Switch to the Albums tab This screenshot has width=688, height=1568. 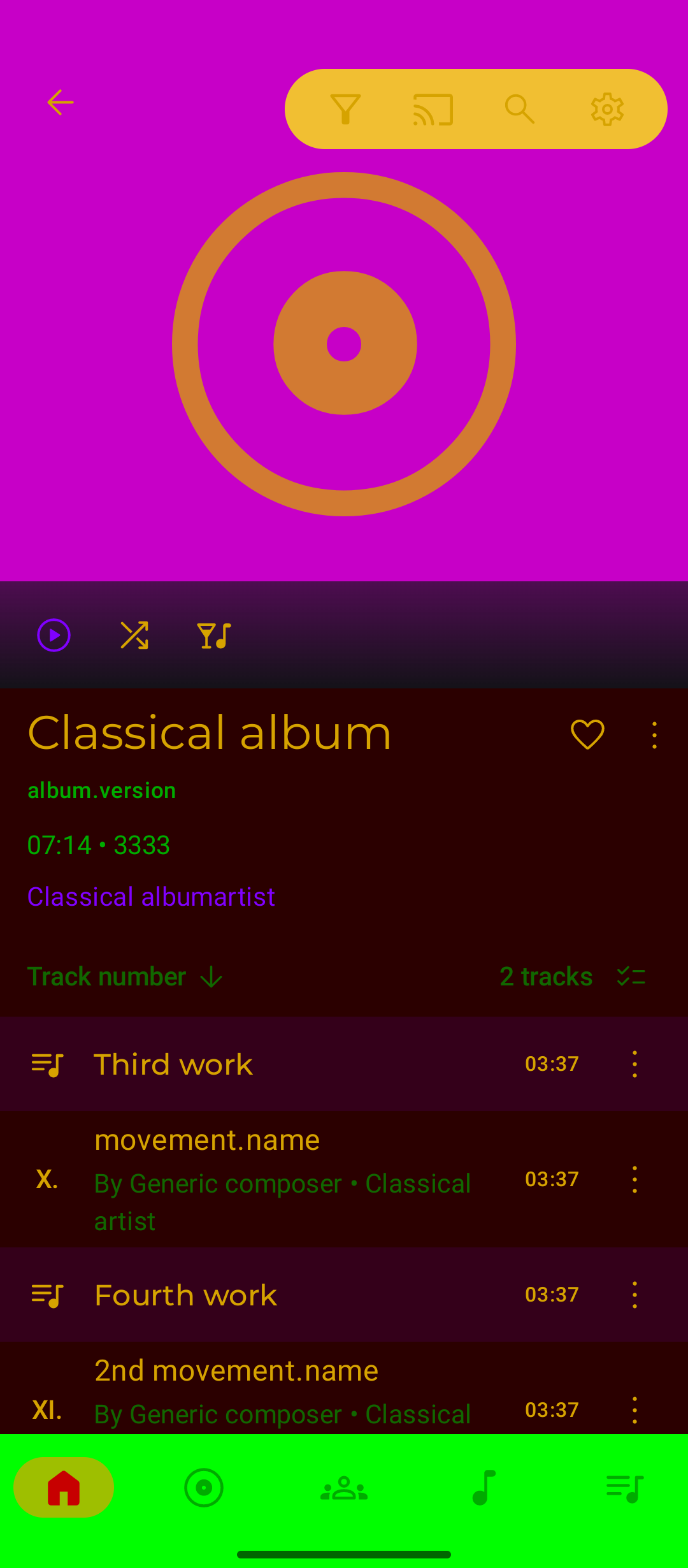click(204, 1488)
